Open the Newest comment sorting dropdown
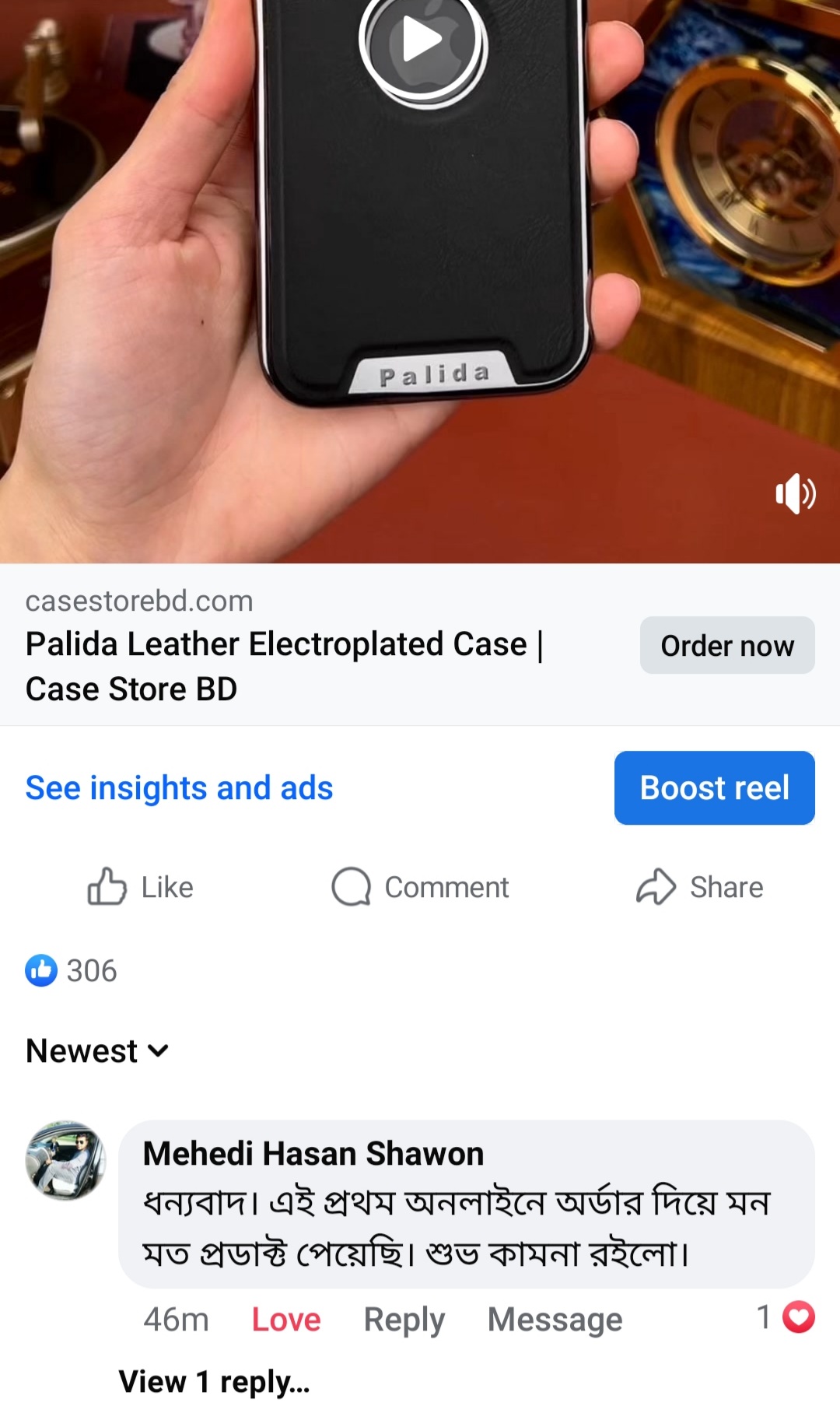This screenshot has height=1413, width=840. (x=97, y=1051)
